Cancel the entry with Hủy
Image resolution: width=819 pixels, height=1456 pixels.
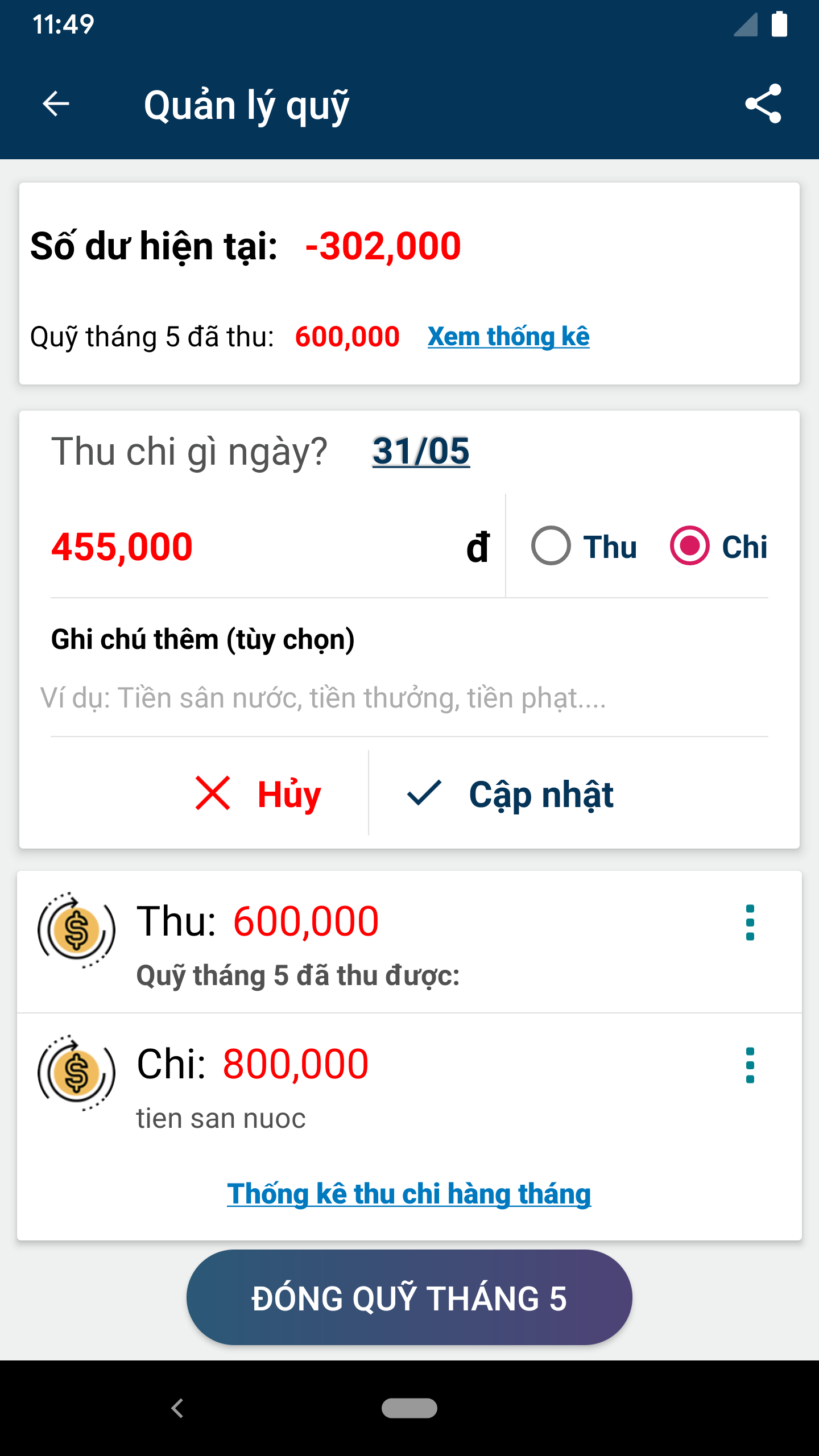click(x=258, y=793)
